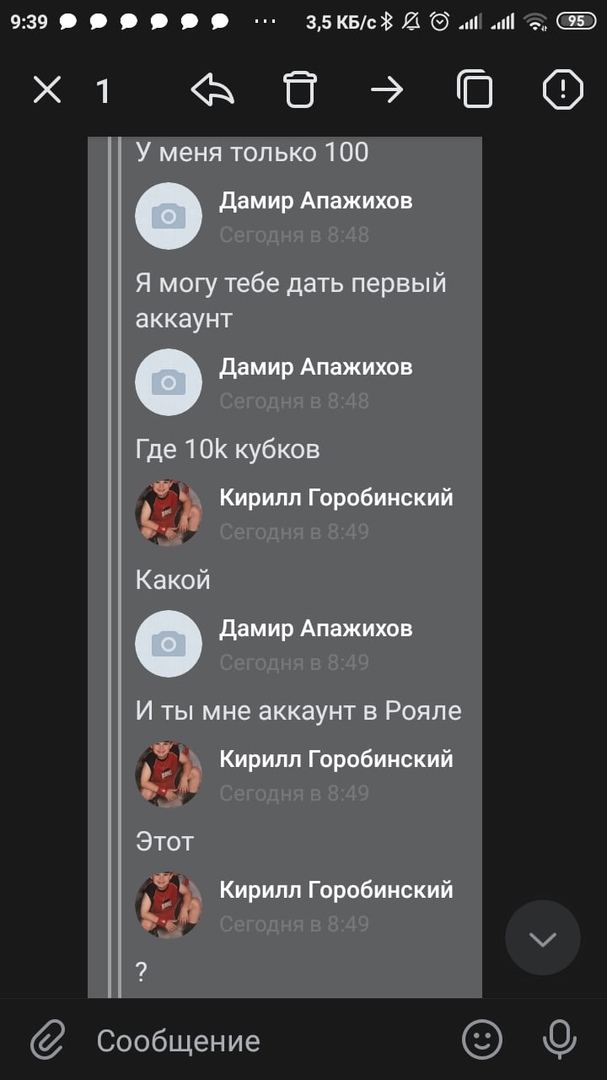The width and height of the screenshot is (607, 1080).
Task: Record a voice message with the microphone
Action: 559,1041
